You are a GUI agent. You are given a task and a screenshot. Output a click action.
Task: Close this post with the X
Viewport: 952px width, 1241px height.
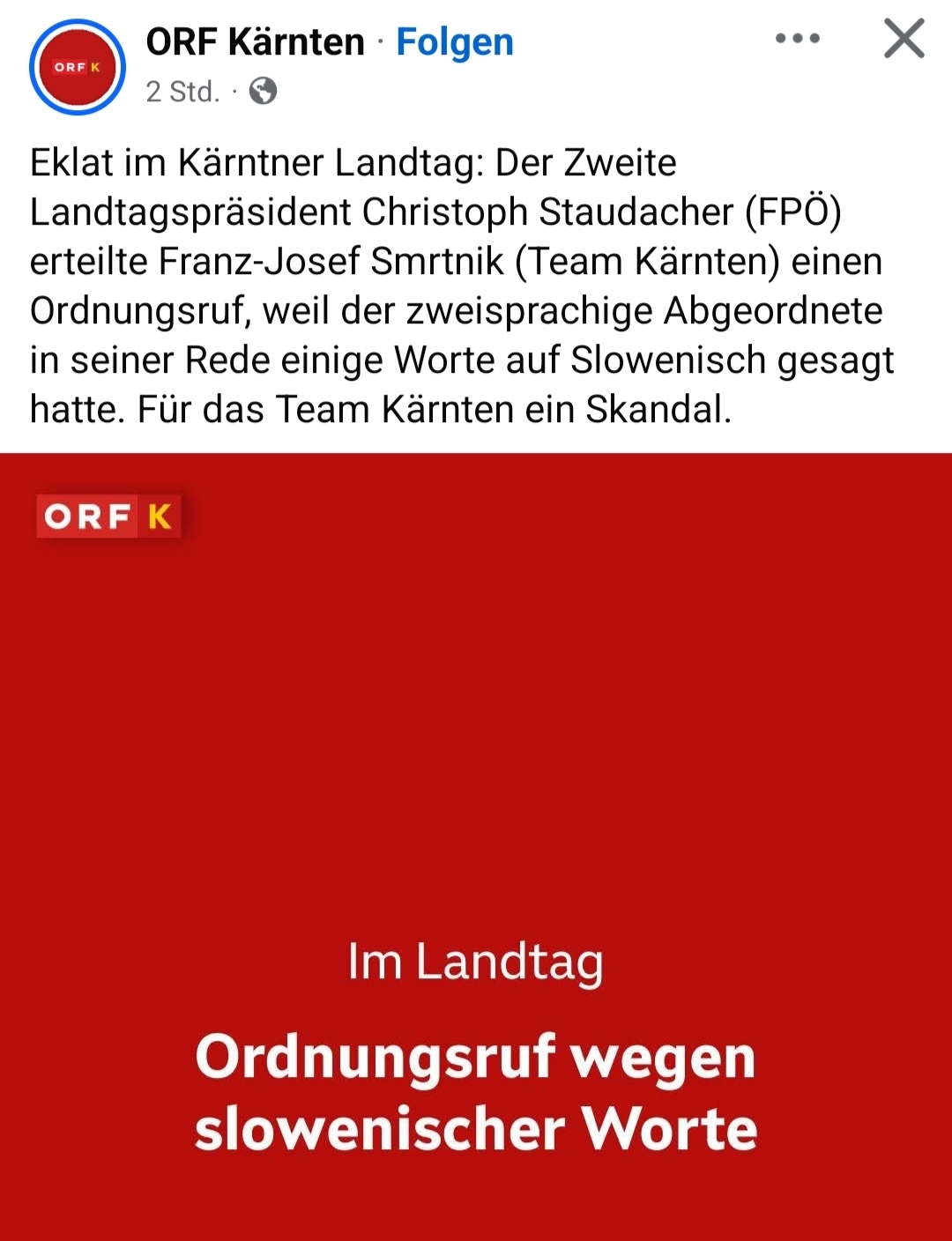pyautogui.click(x=904, y=39)
